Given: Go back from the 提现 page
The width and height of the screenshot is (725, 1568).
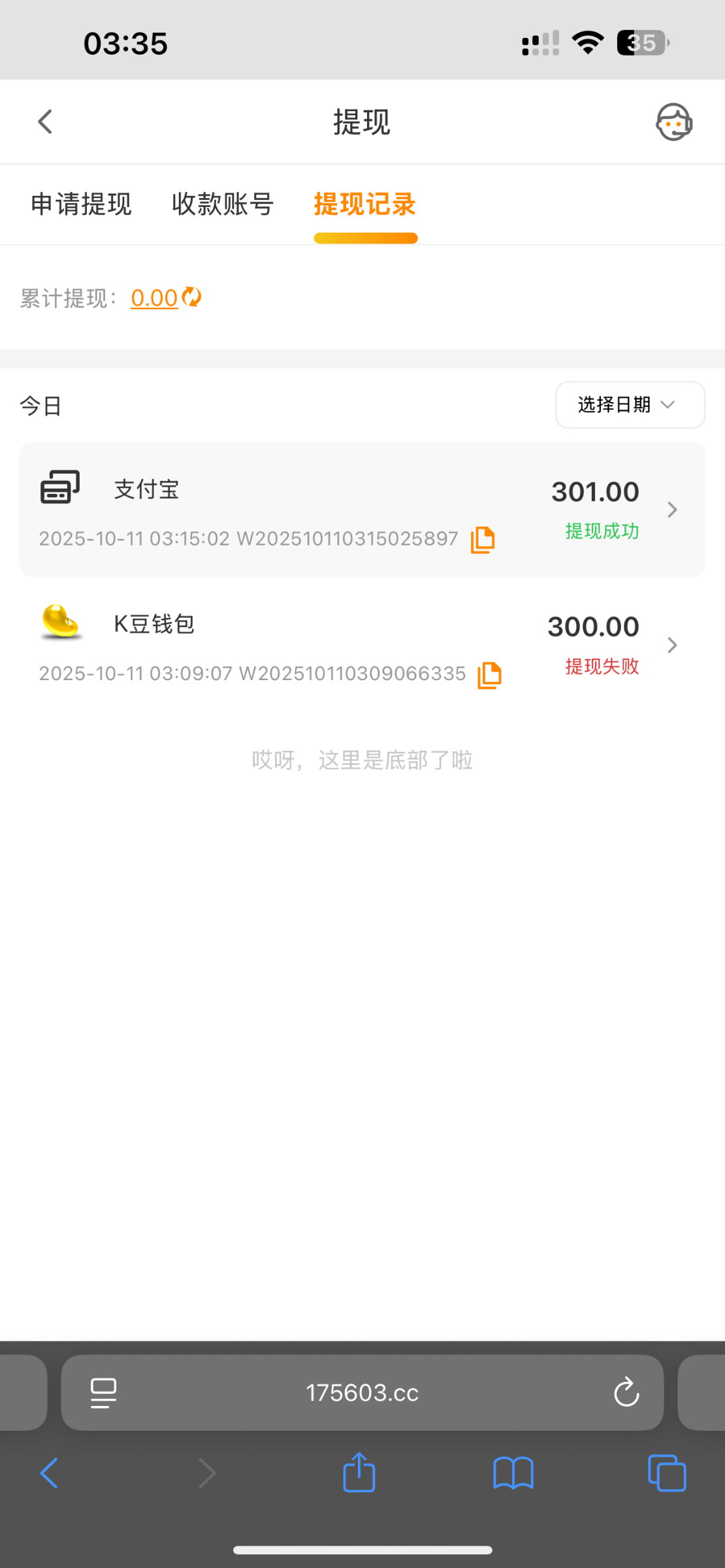Looking at the screenshot, I should [x=44, y=122].
